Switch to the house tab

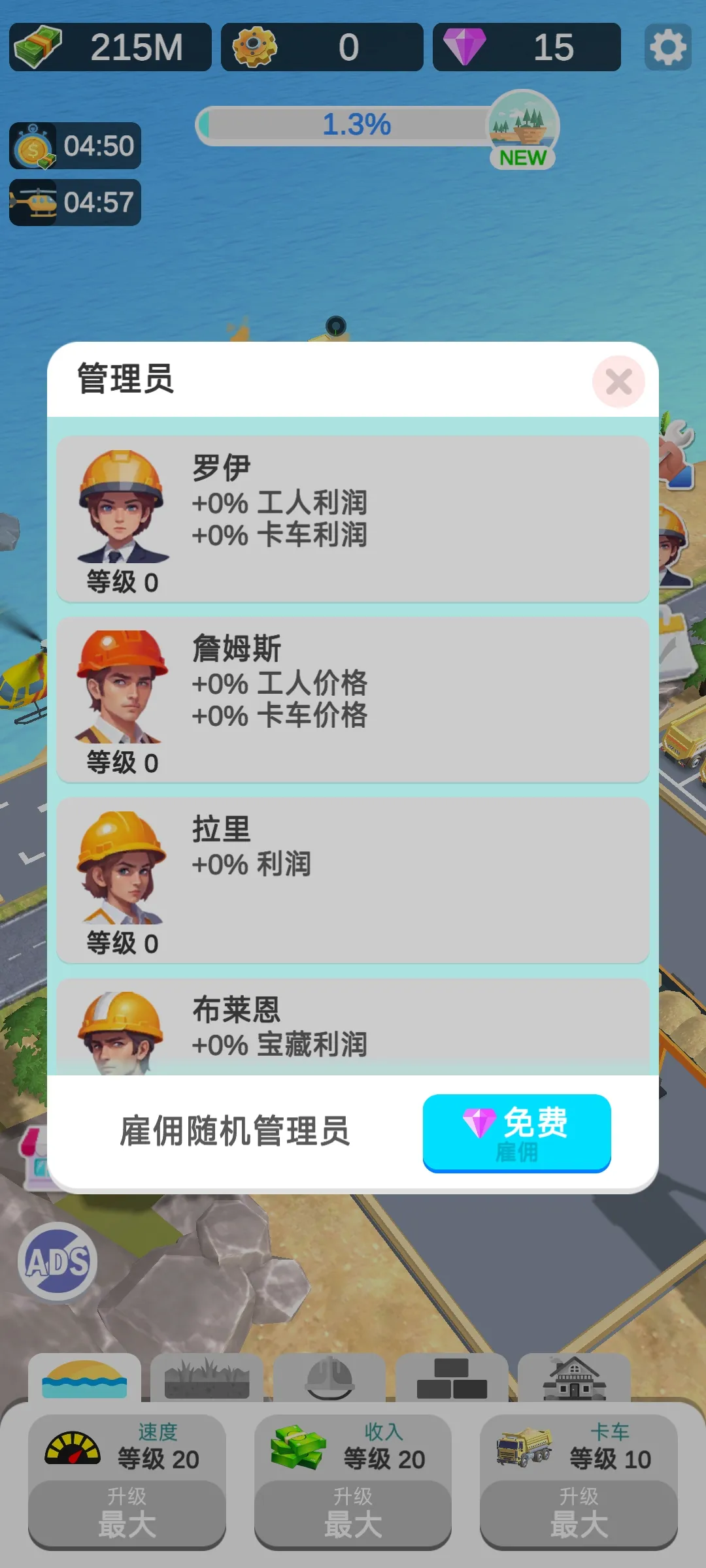click(574, 1379)
